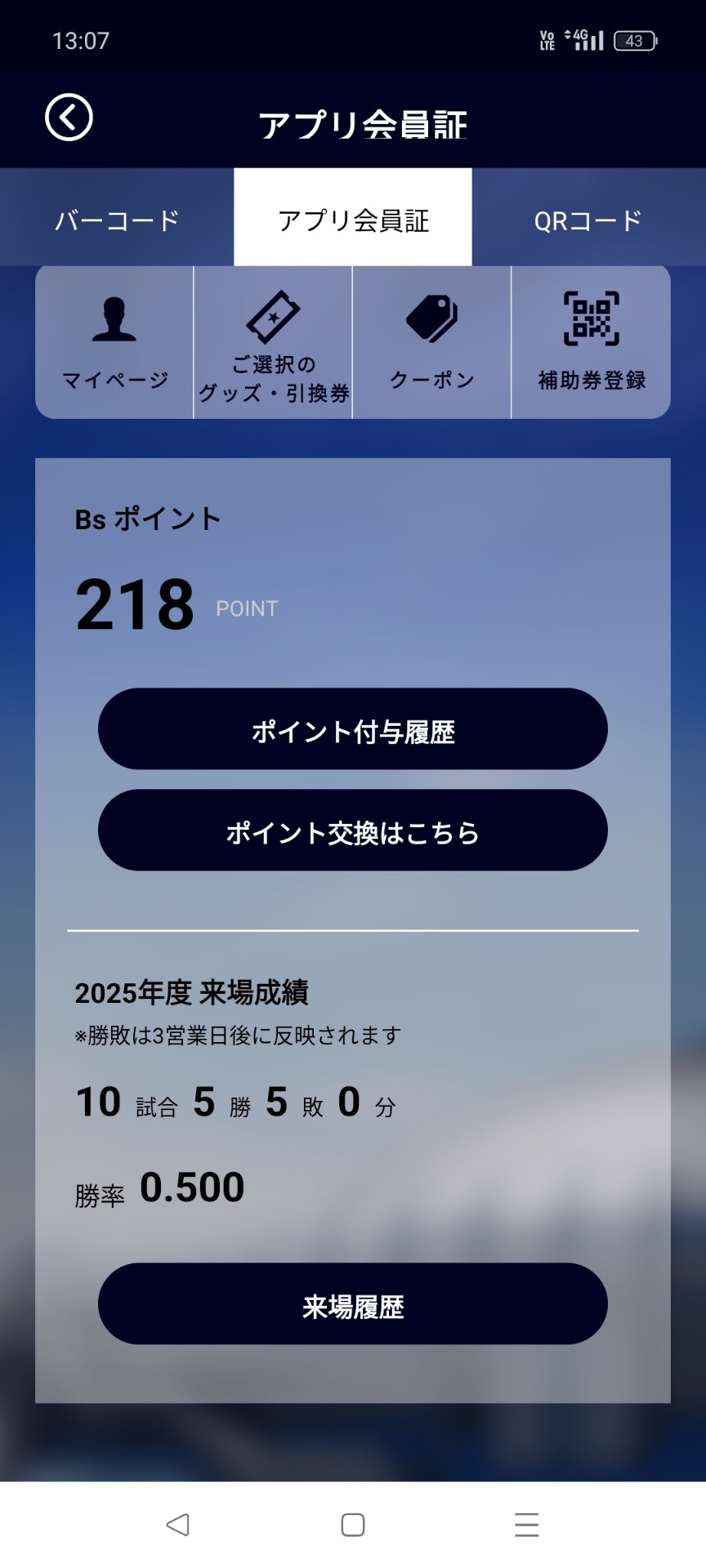Switch to the バーコード tab
706x1568 pixels.
[117, 217]
